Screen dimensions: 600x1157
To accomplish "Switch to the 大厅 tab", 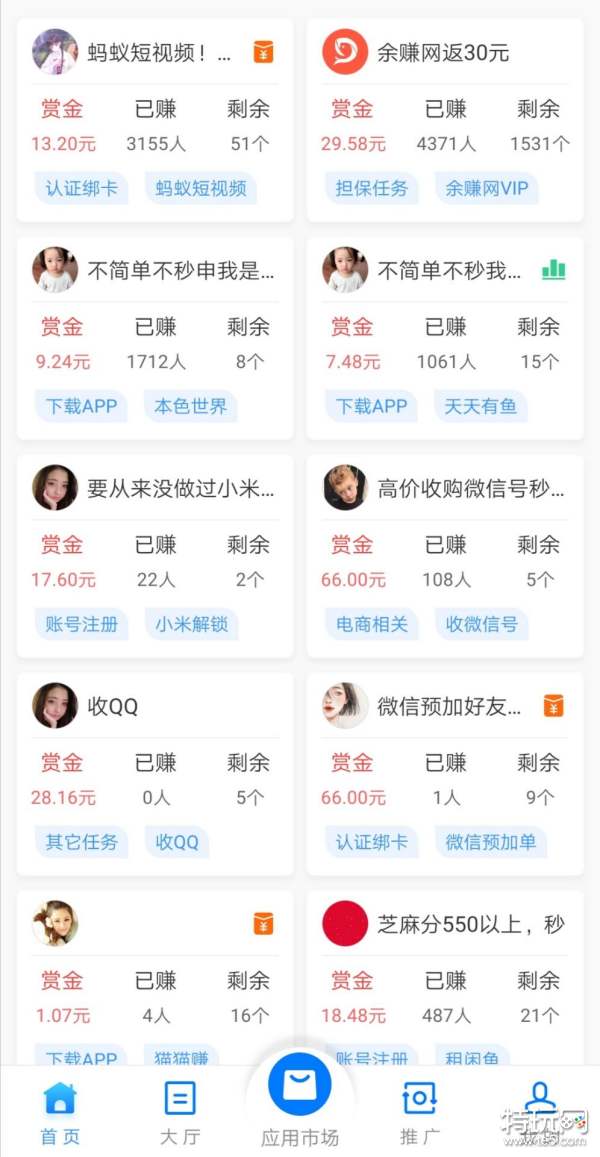I will [180, 1112].
